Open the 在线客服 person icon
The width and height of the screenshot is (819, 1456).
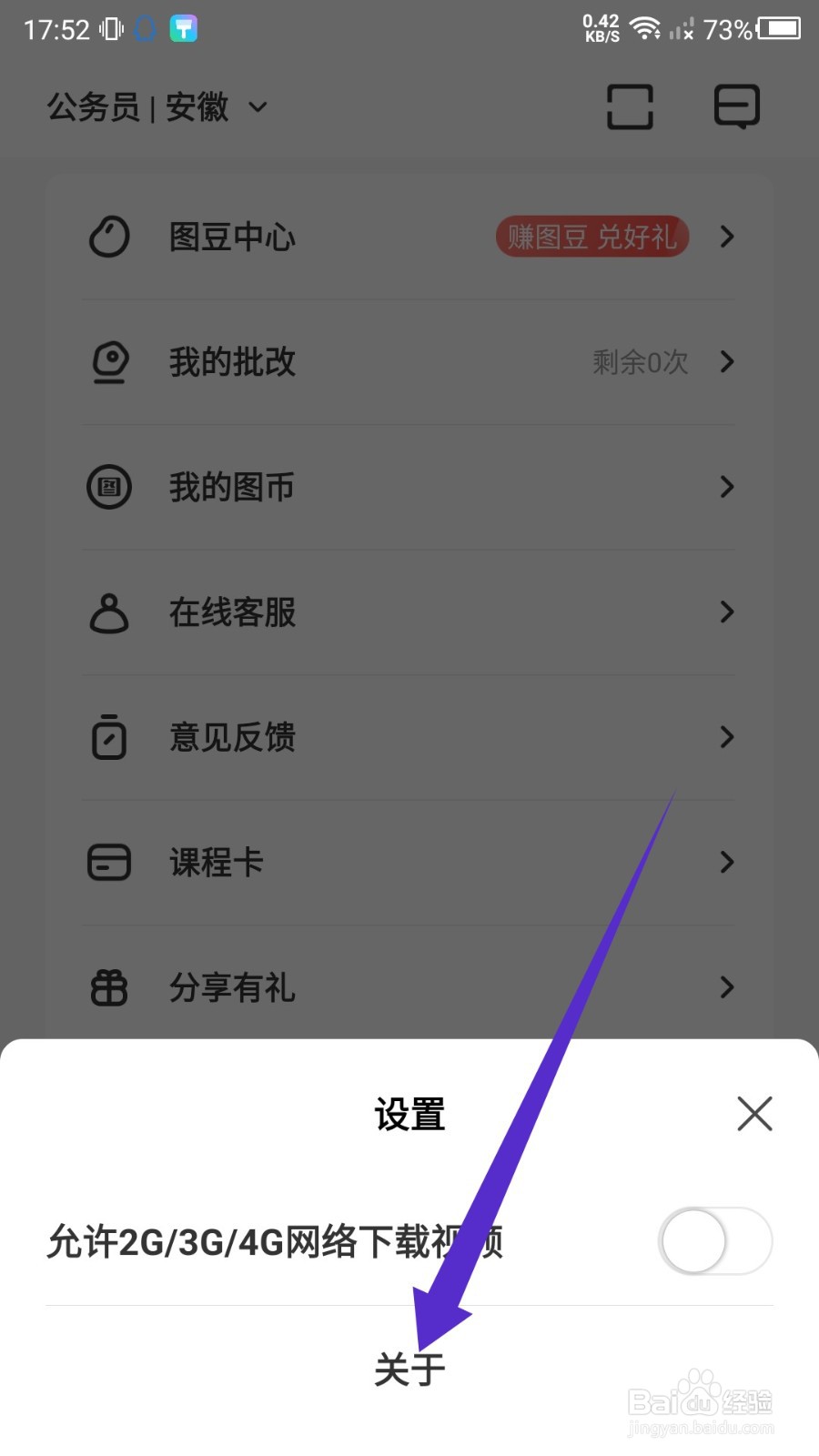(x=109, y=612)
